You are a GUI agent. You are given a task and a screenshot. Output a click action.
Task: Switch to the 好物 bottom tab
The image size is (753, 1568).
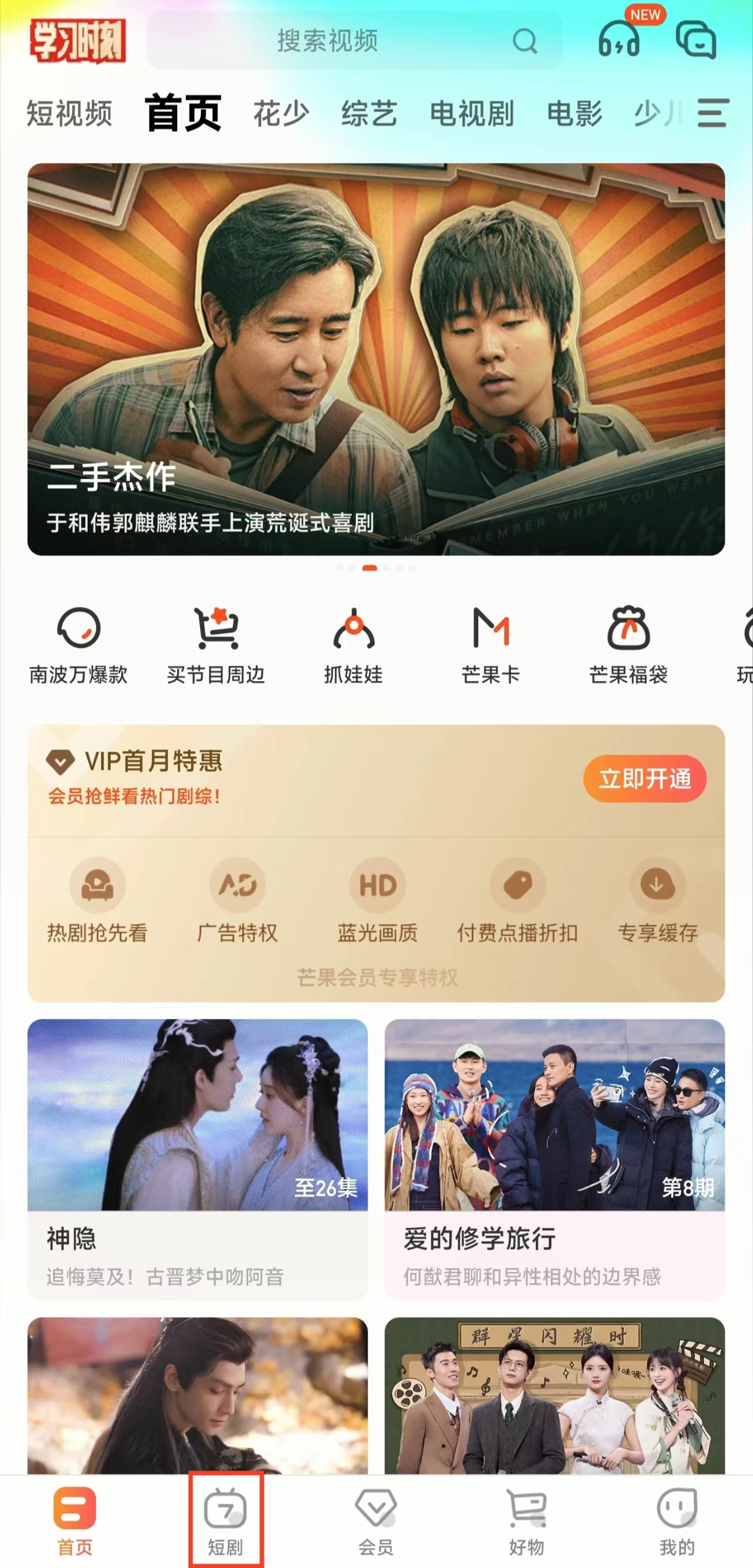coord(526,1519)
